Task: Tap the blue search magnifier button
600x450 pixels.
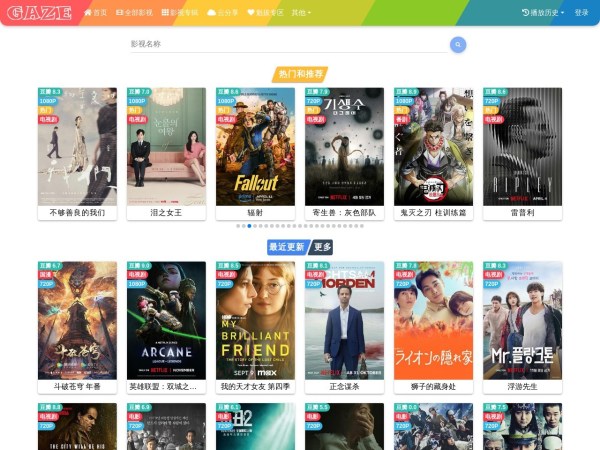Action: [x=458, y=44]
